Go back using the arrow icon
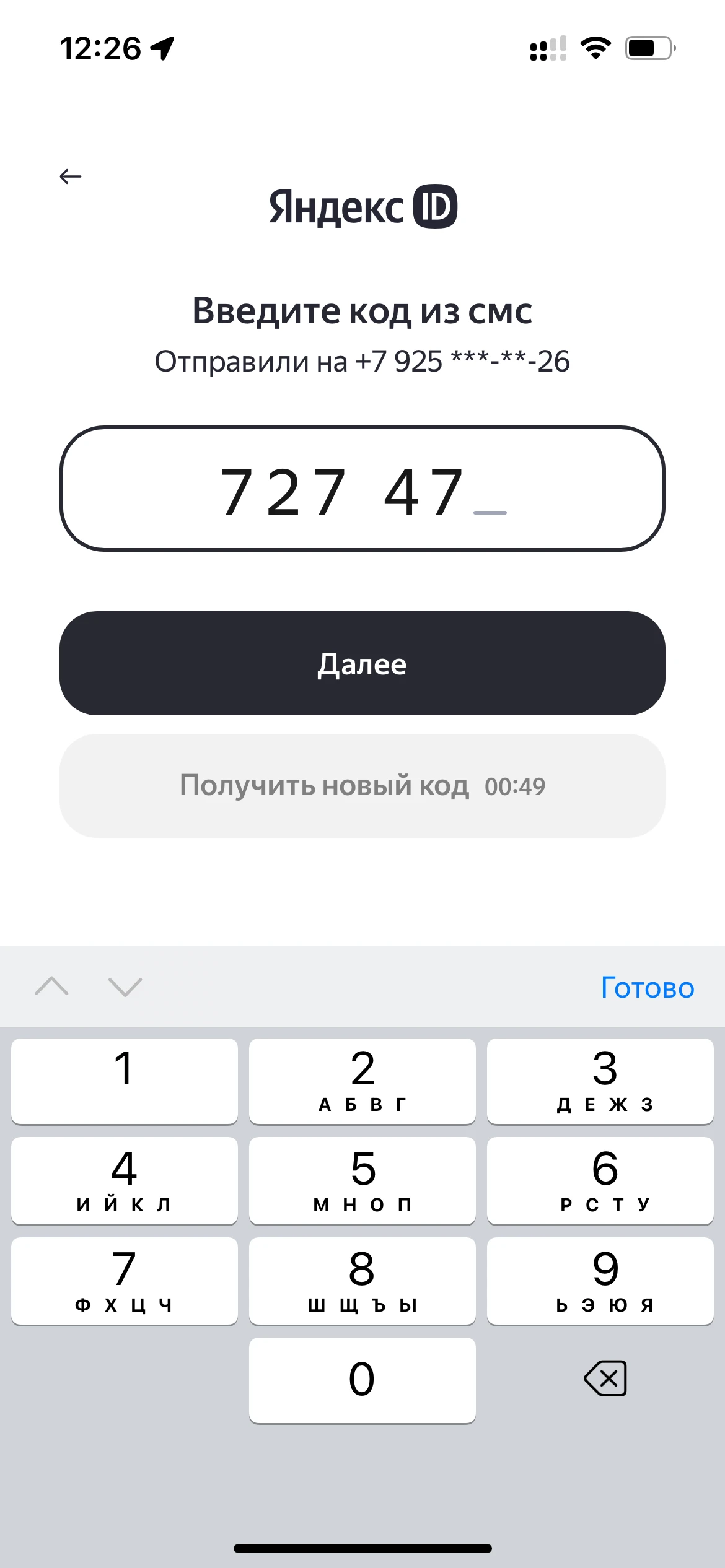Viewport: 725px width, 1568px height. pyautogui.click(x=71, y=176)
